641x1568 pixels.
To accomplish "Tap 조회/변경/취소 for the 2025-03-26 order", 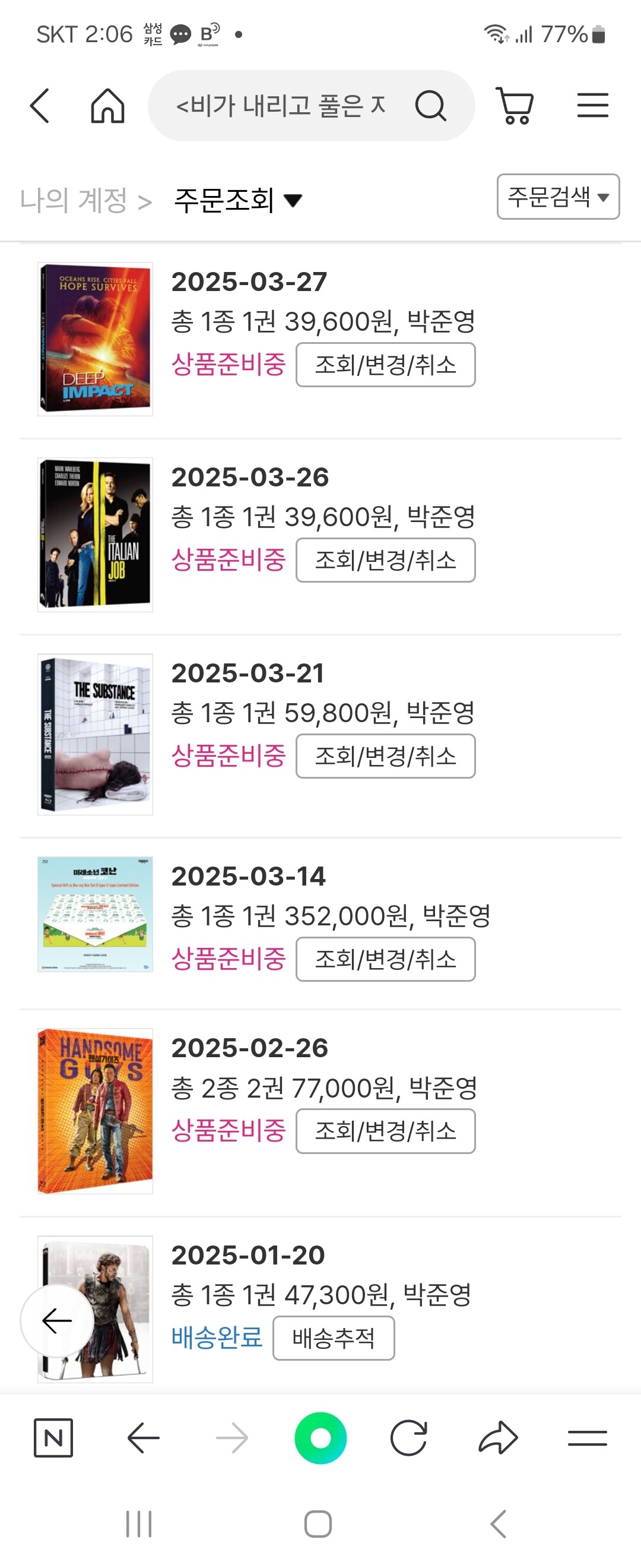I will tap(385, 560).
